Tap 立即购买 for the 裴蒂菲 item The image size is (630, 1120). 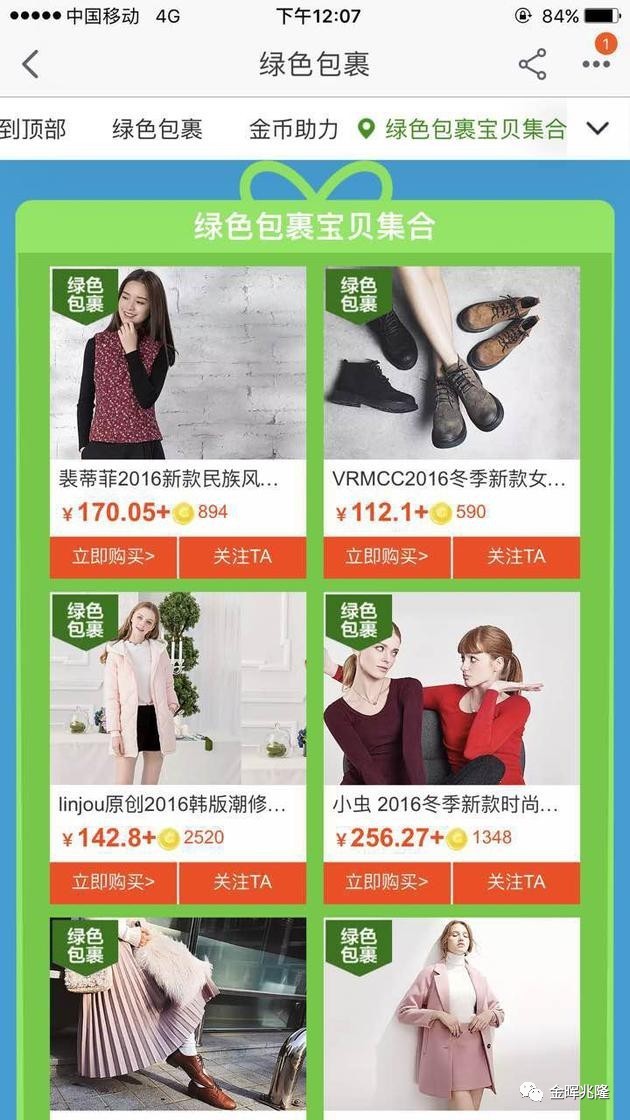pos(113,557)
